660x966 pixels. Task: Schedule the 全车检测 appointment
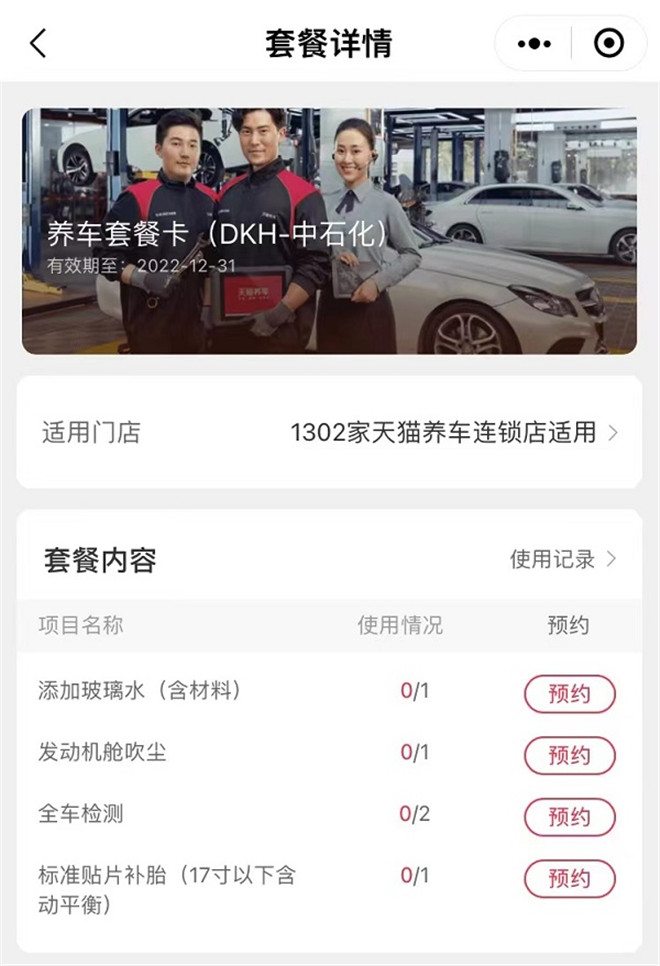tap(569, 817)
